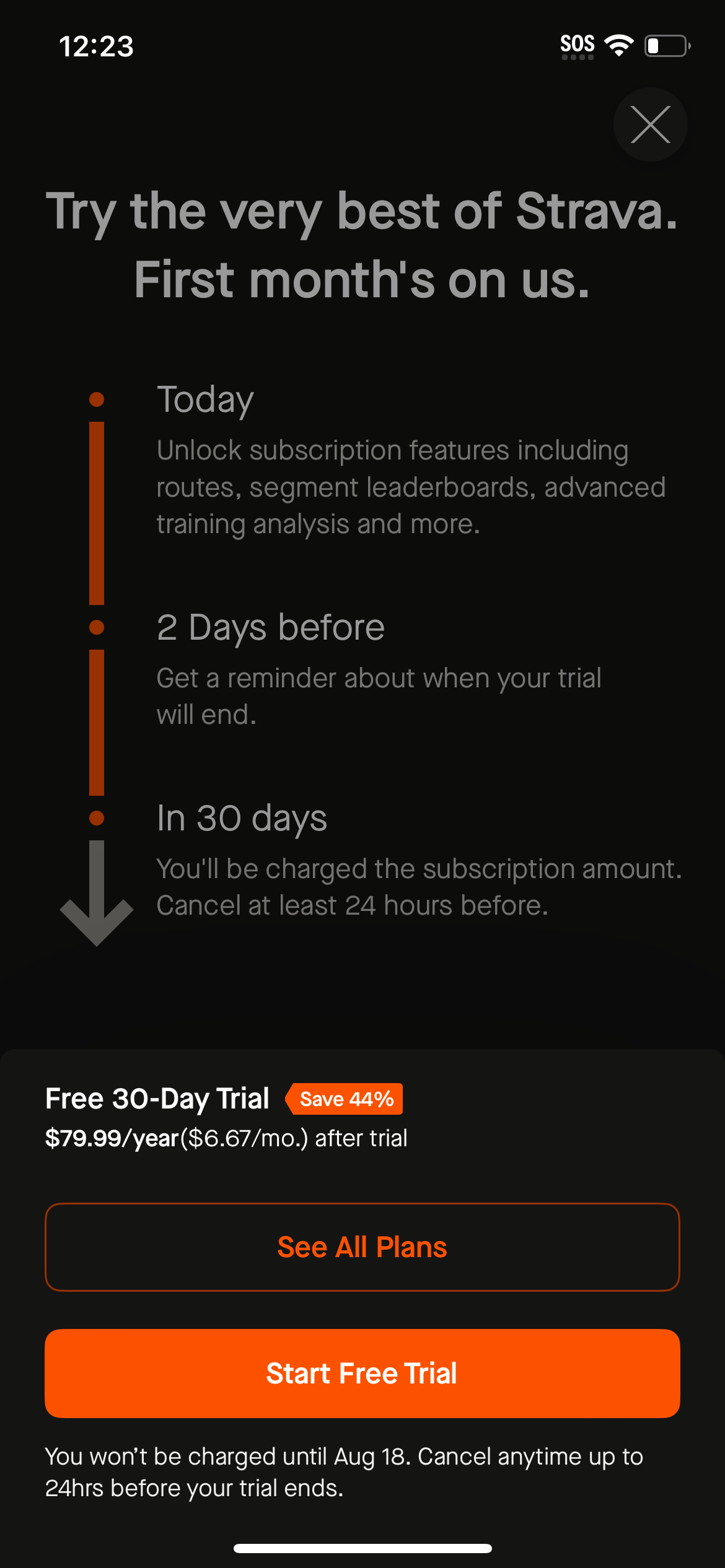Tap the 2 Days before timeline dot

[x=96, y=627]
